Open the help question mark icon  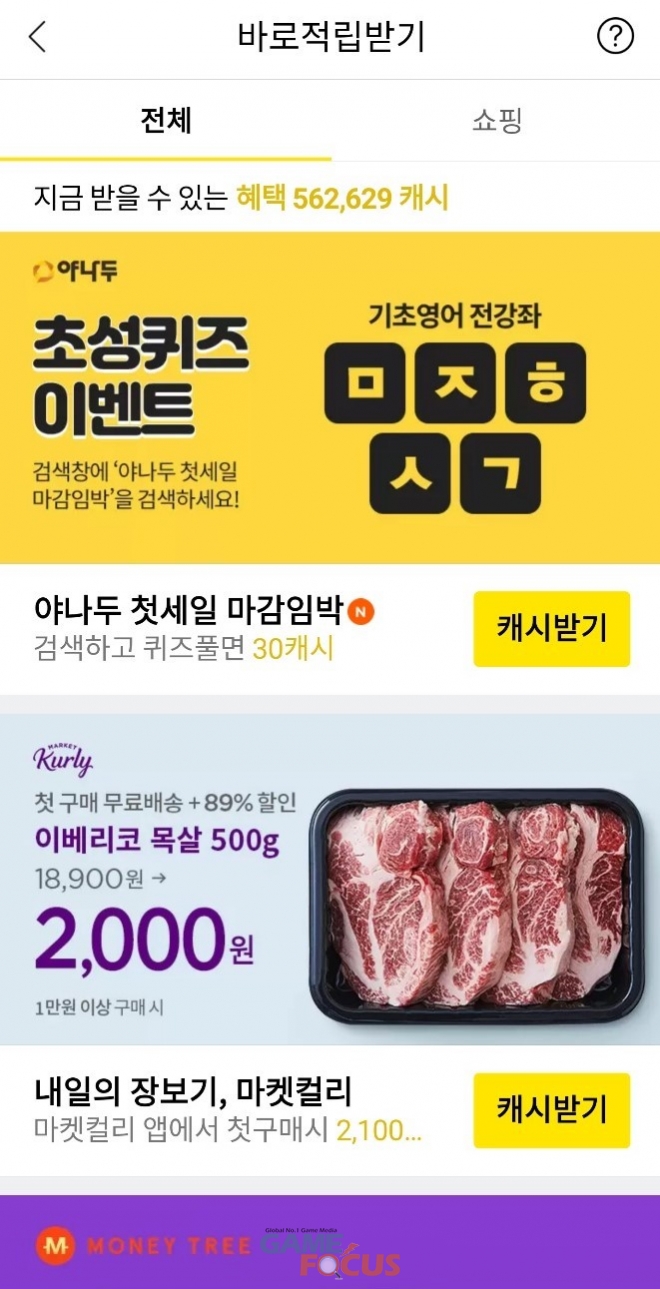[x=615, y=37]
